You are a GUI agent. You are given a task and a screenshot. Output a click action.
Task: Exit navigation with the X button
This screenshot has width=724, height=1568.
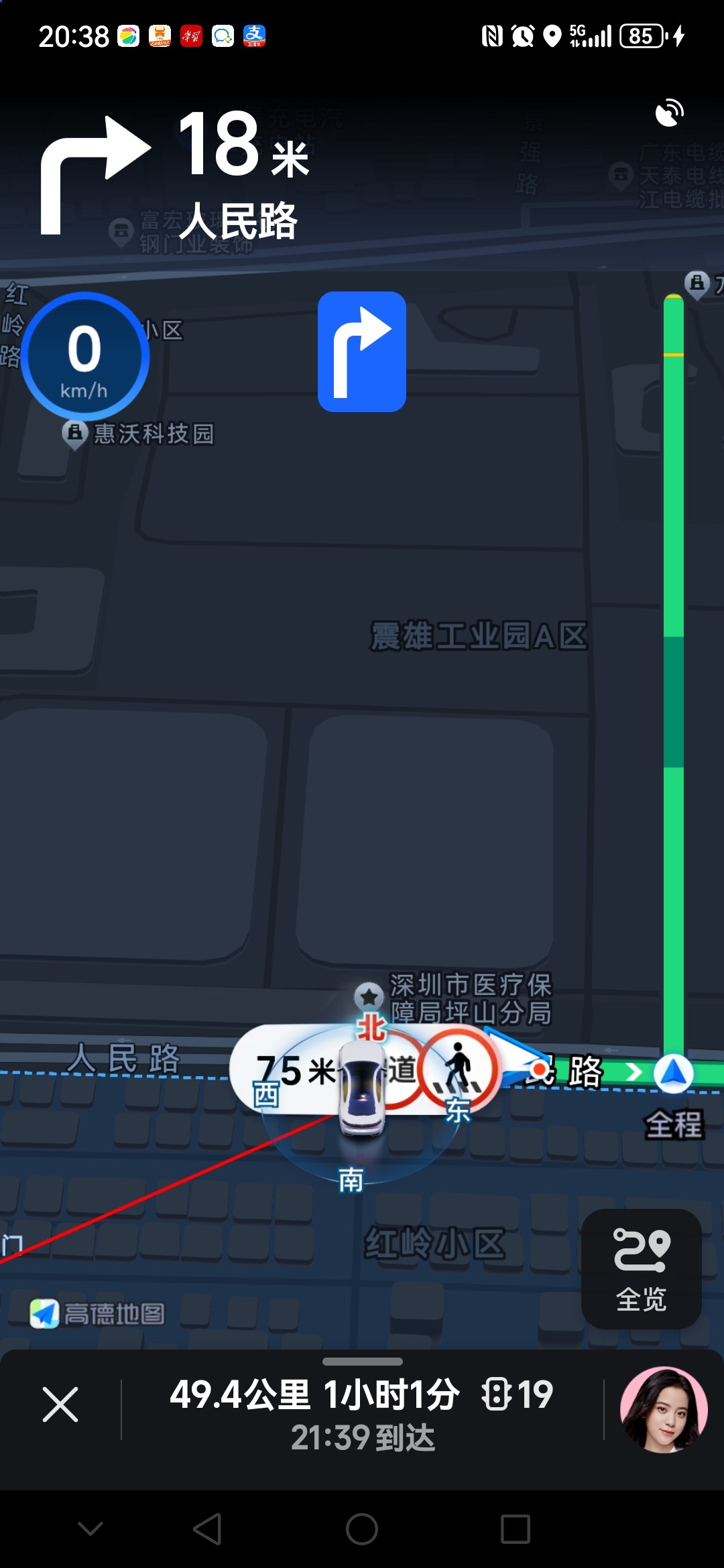pyautogui.click(x=60, y=1404)
